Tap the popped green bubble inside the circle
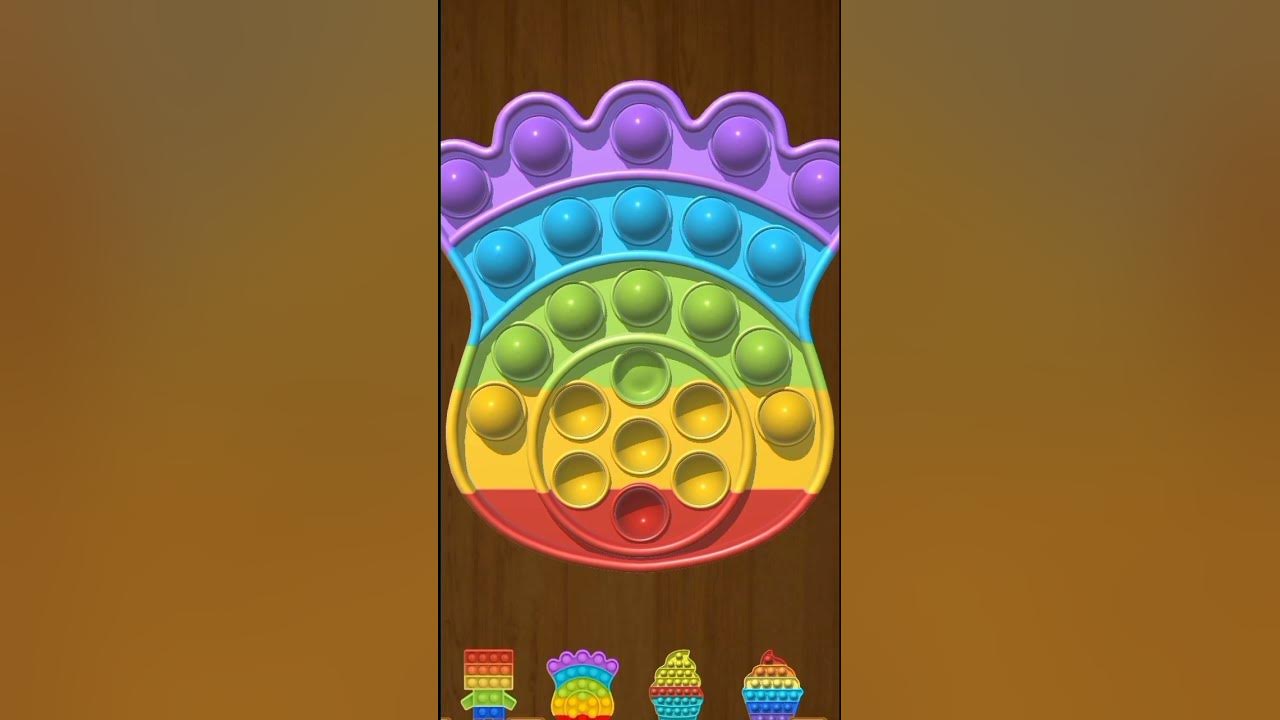The image size is (1280, 720). (x=640, y=371)
